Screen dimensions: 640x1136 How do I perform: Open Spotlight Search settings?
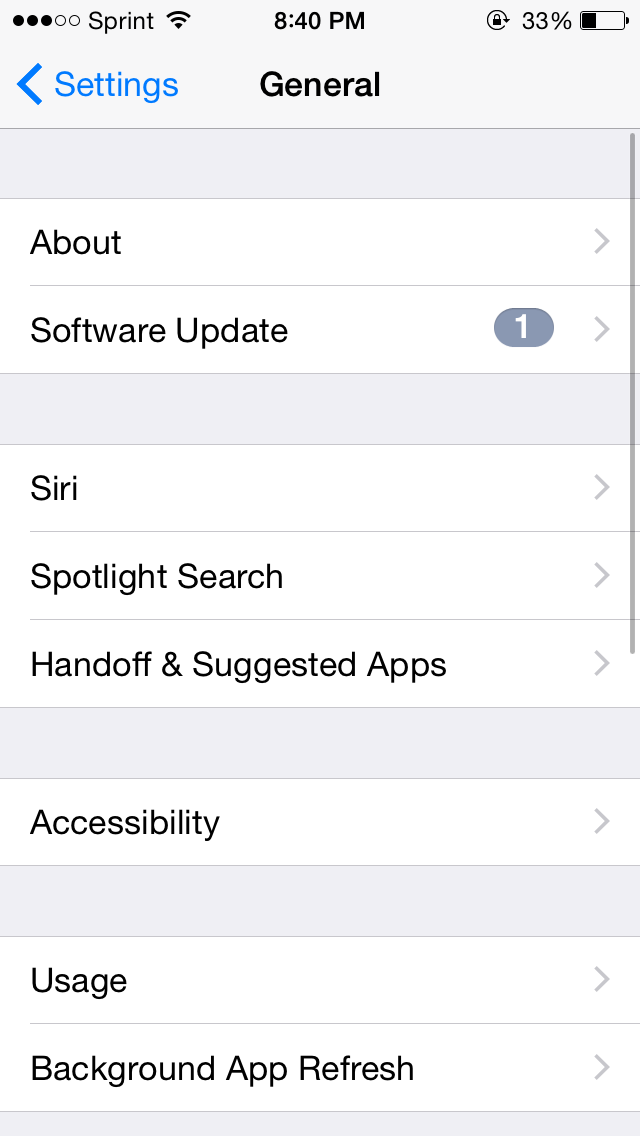pos(320,576)
